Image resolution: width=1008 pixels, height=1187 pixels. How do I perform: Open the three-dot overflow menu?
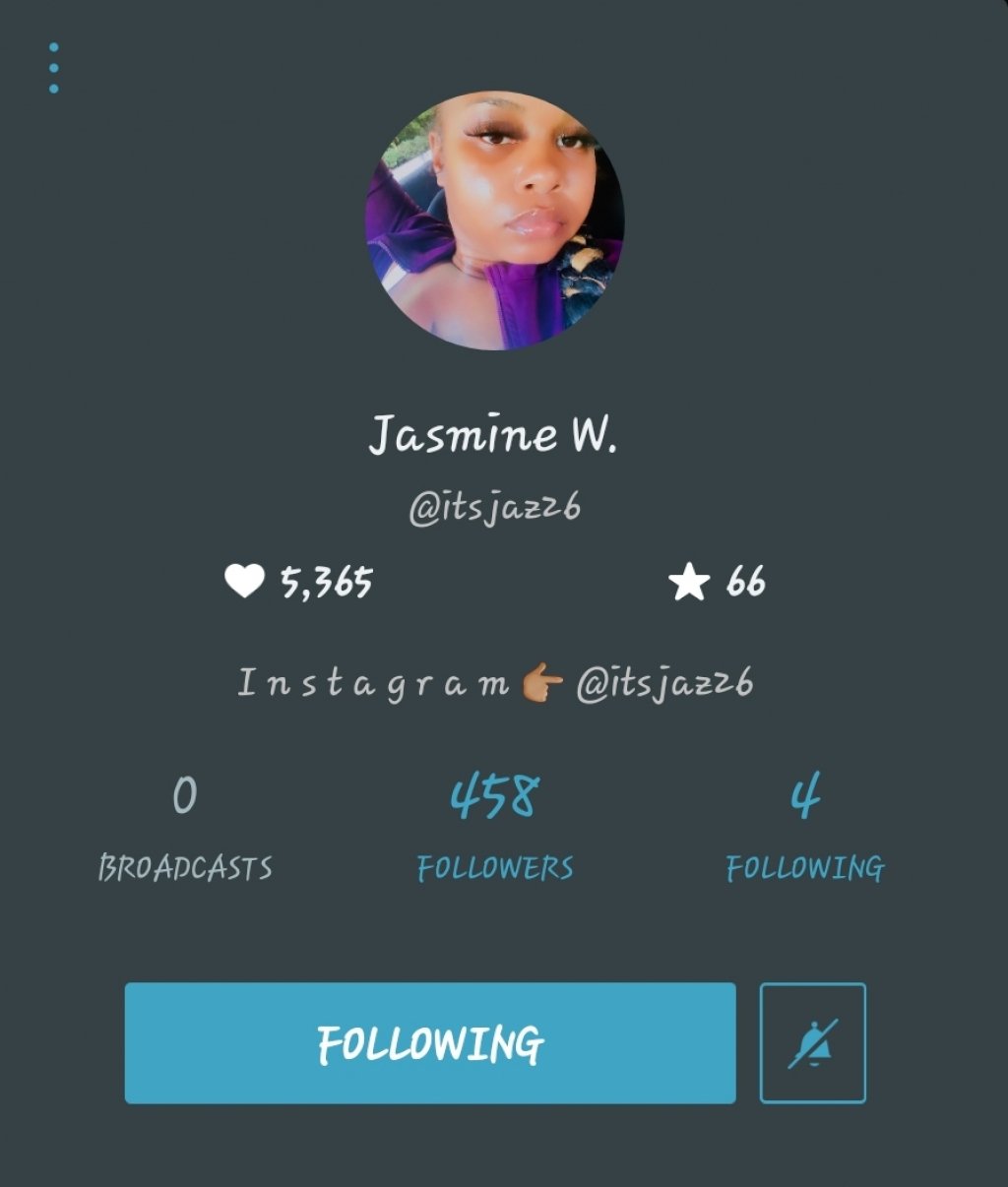(x=53, y=68)
